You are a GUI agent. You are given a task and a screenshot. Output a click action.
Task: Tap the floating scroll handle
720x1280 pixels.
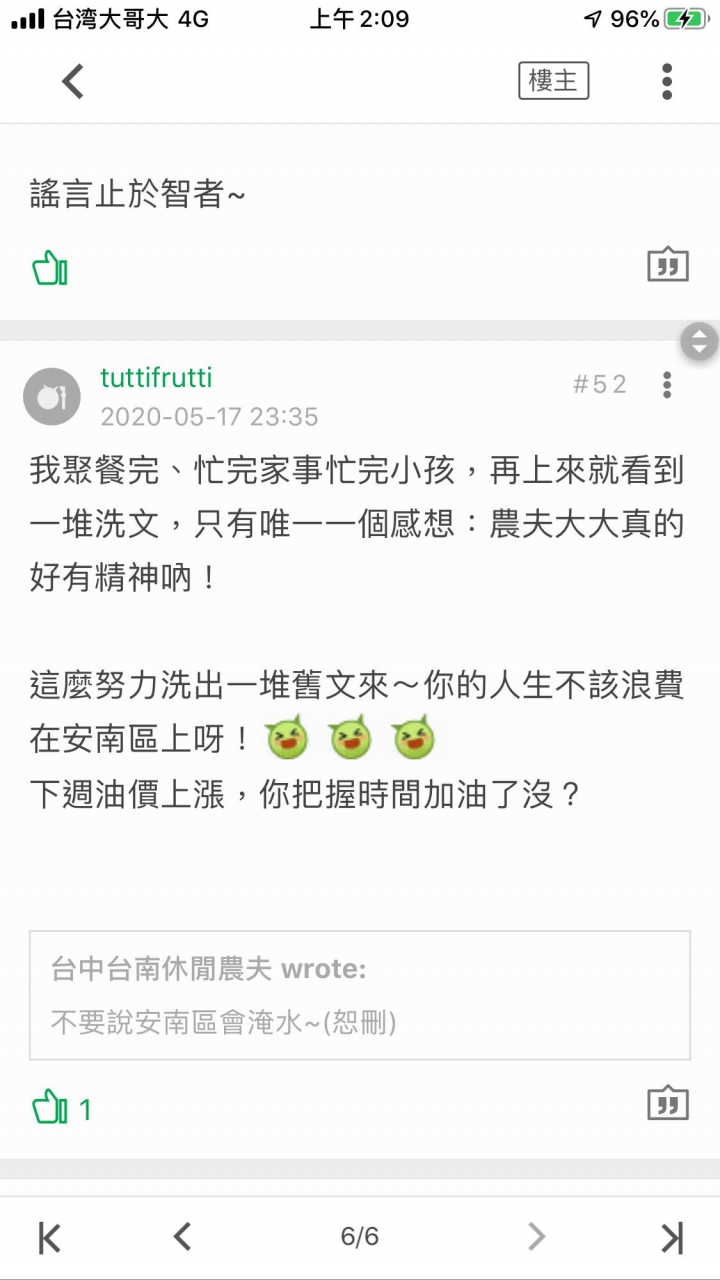click(699, 342)
